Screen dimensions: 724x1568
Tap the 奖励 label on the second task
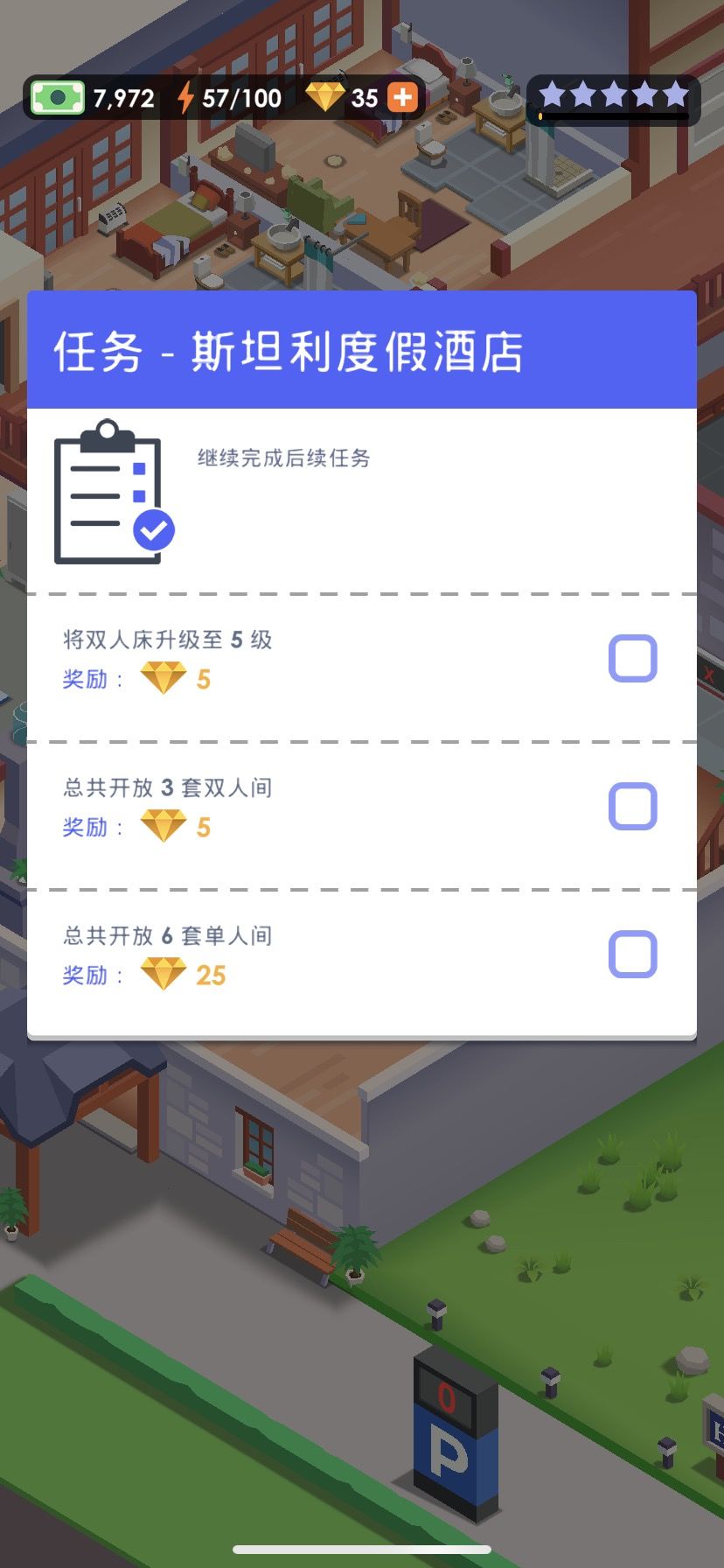pyautogui.click(x=84, y=826)
